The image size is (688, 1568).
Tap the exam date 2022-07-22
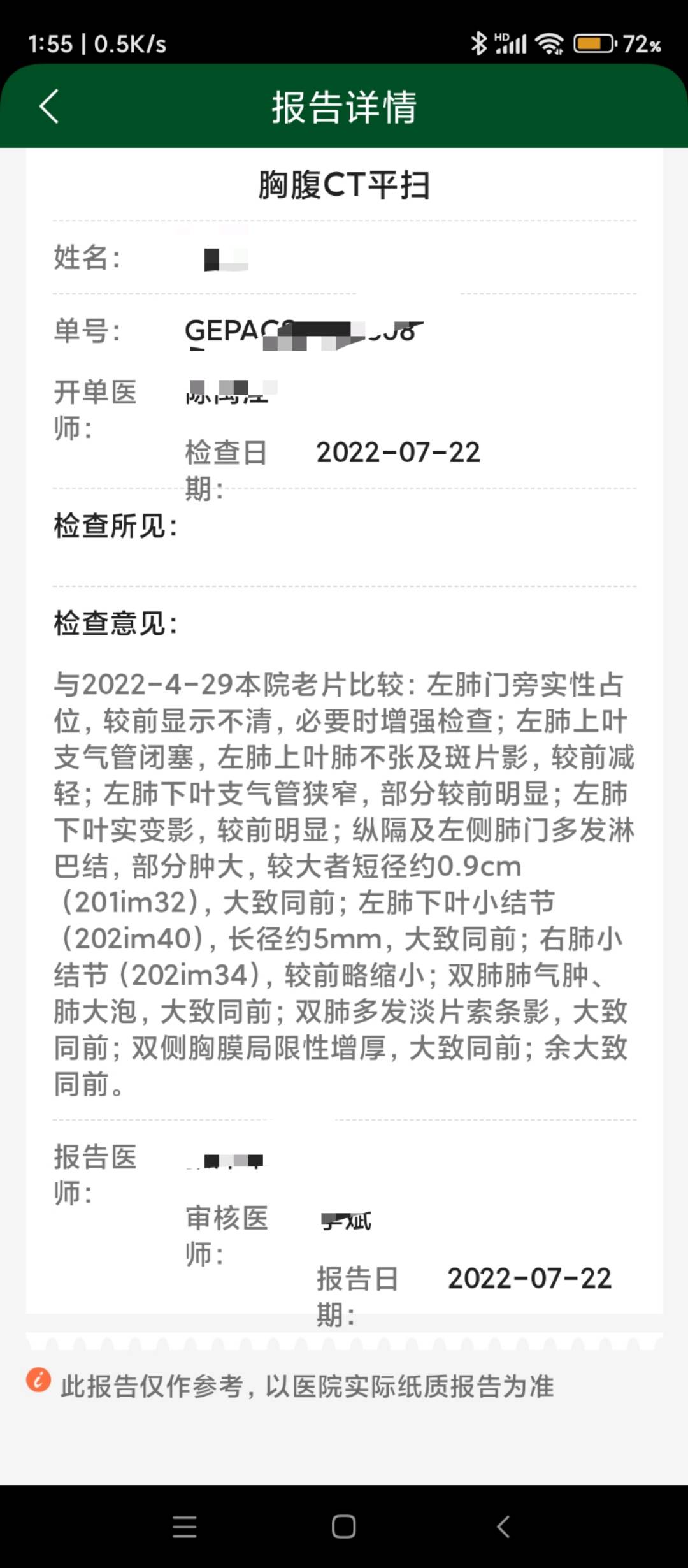(398, 453)
